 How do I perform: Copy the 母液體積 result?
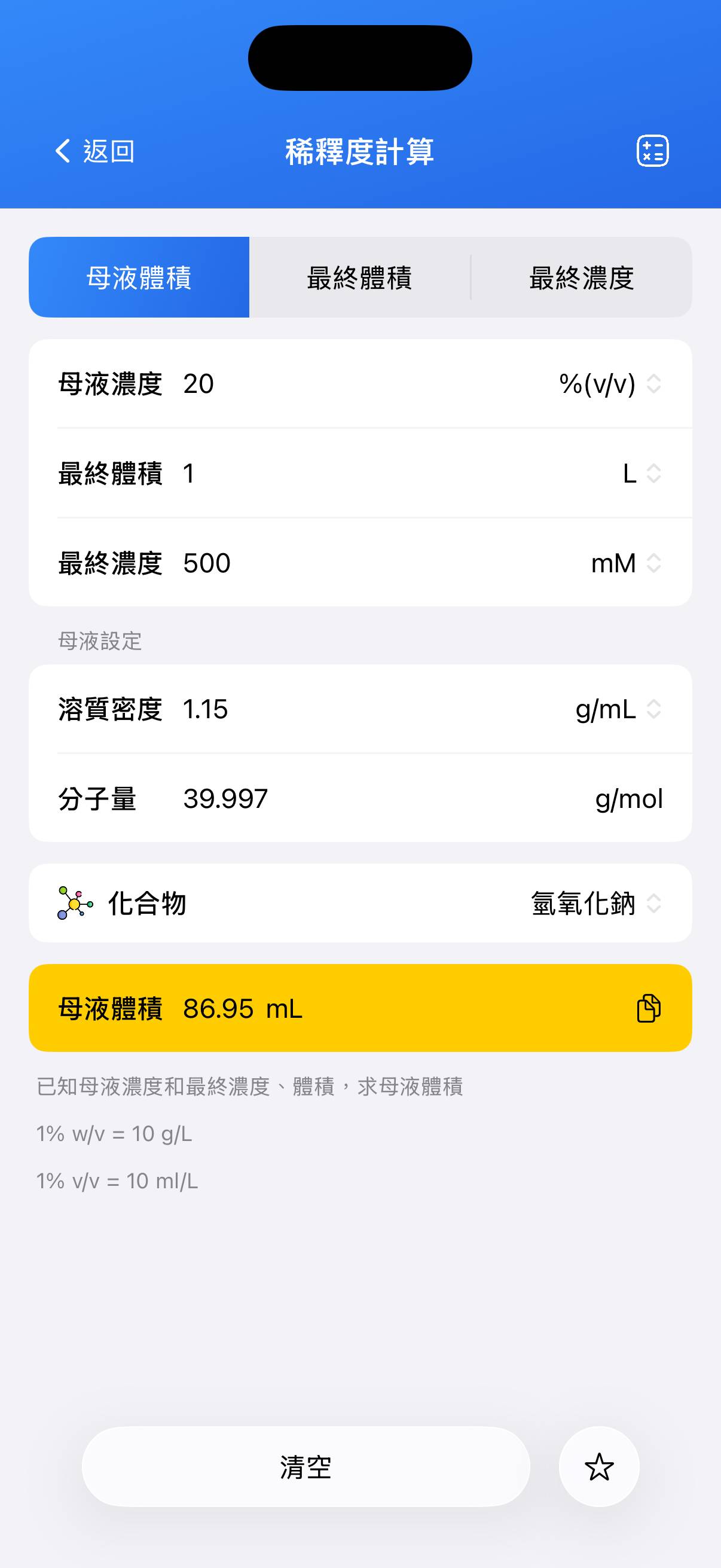649,1009
